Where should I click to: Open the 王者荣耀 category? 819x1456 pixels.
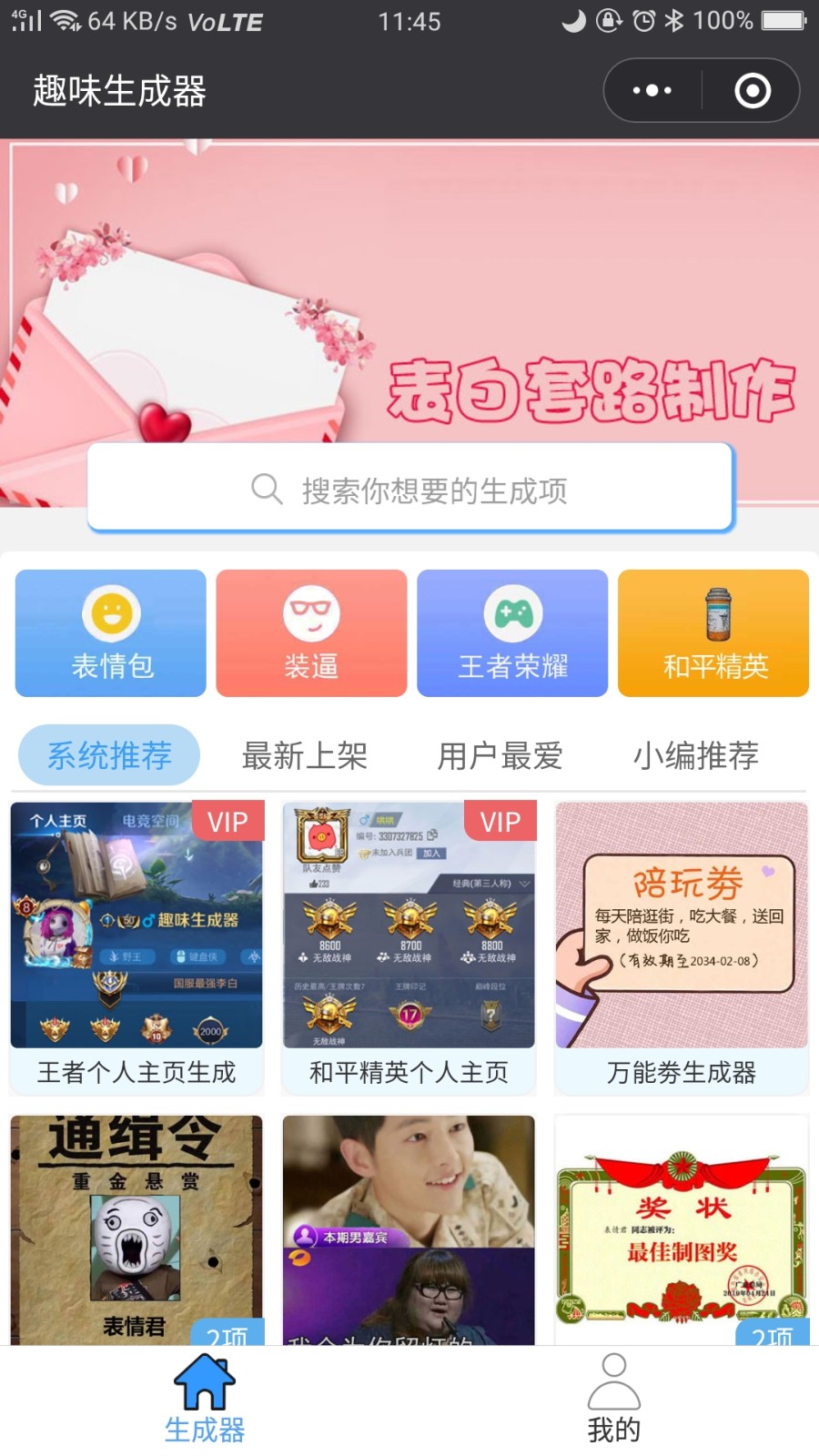click(512, 633)
